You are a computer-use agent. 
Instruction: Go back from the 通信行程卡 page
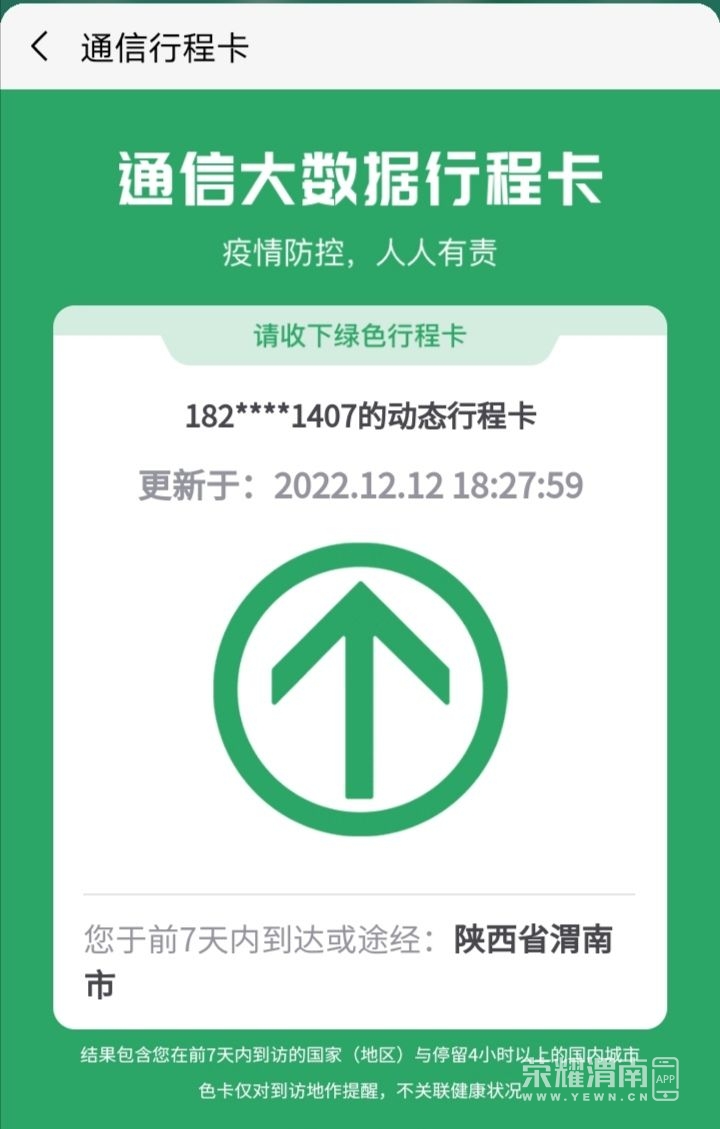[39, 47]
